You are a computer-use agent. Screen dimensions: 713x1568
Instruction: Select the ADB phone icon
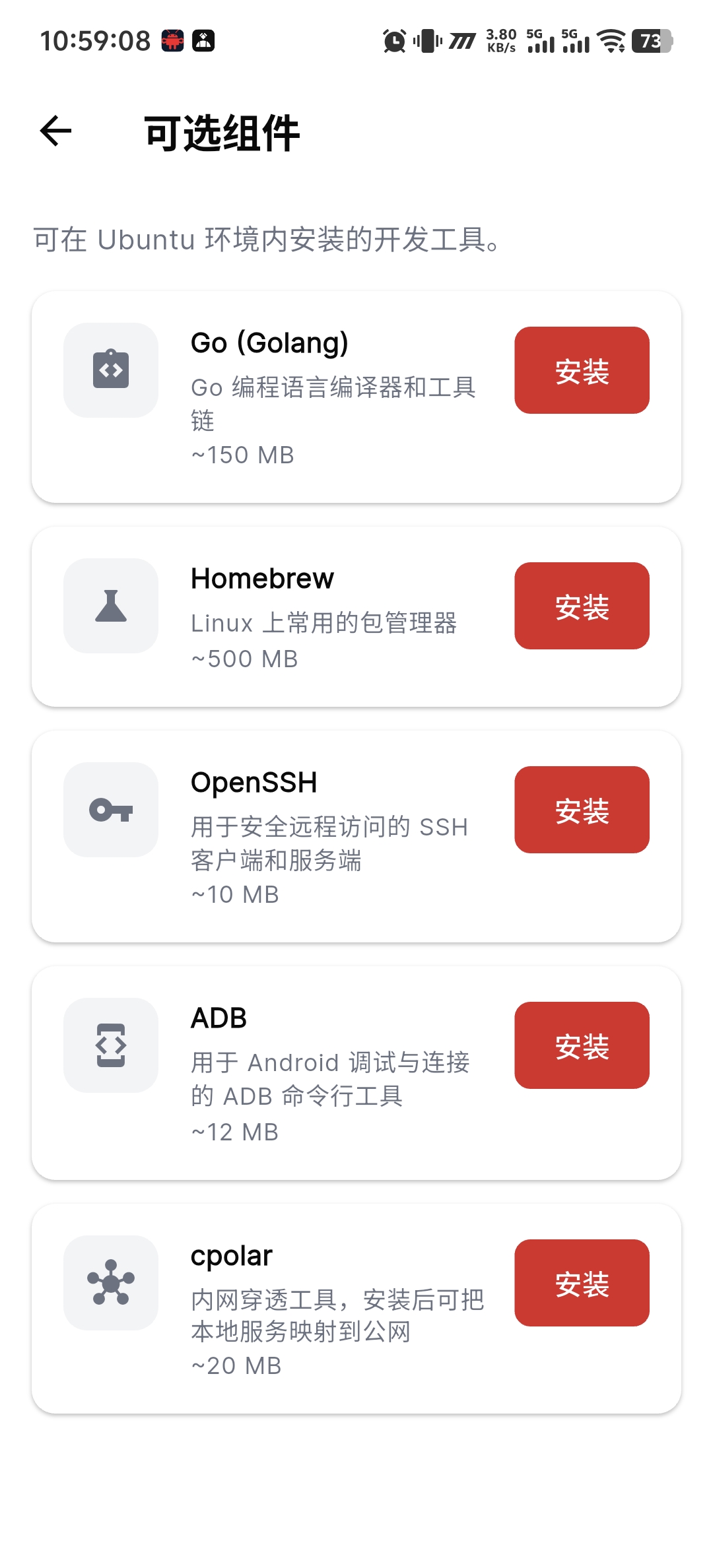pos(110,1045)
